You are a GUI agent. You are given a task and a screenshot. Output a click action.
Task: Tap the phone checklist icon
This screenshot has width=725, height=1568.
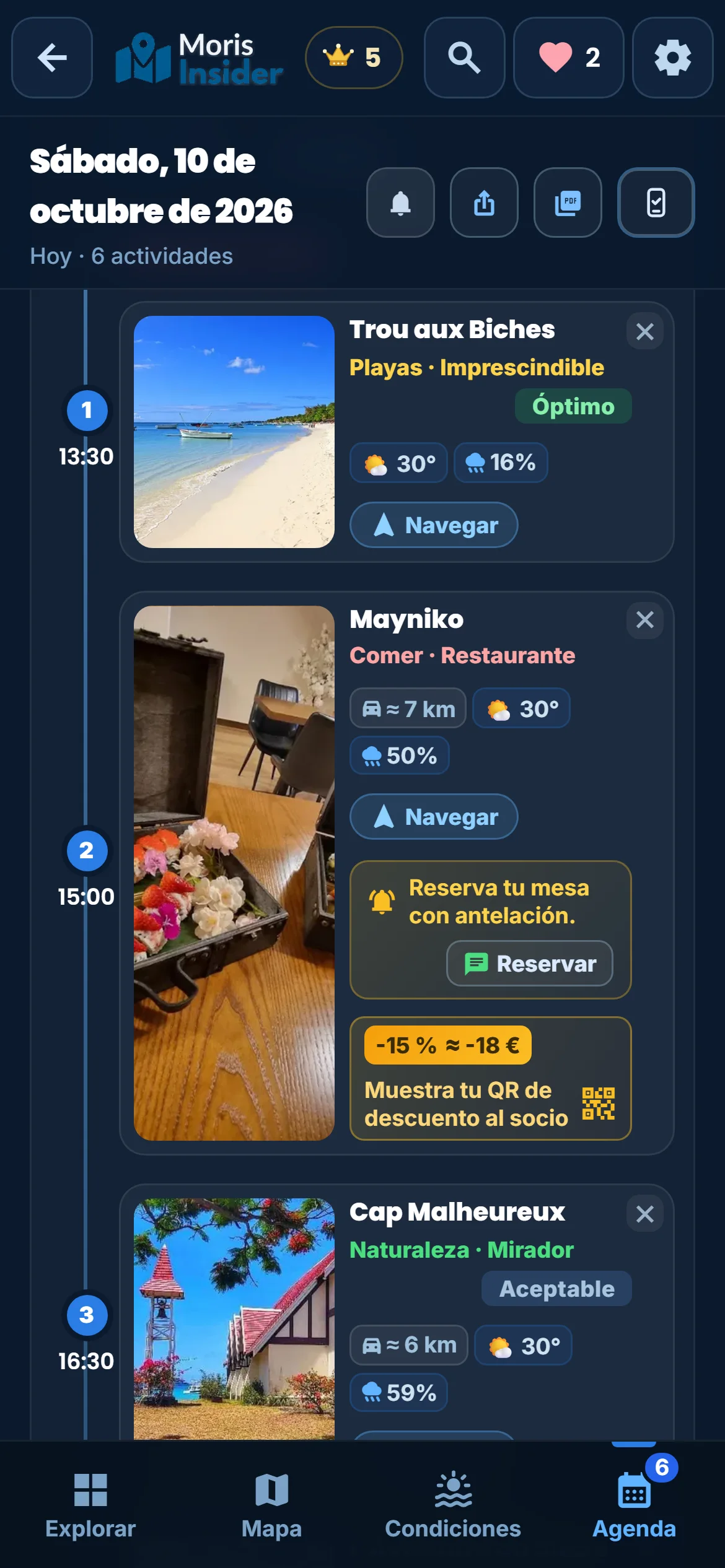656,203
